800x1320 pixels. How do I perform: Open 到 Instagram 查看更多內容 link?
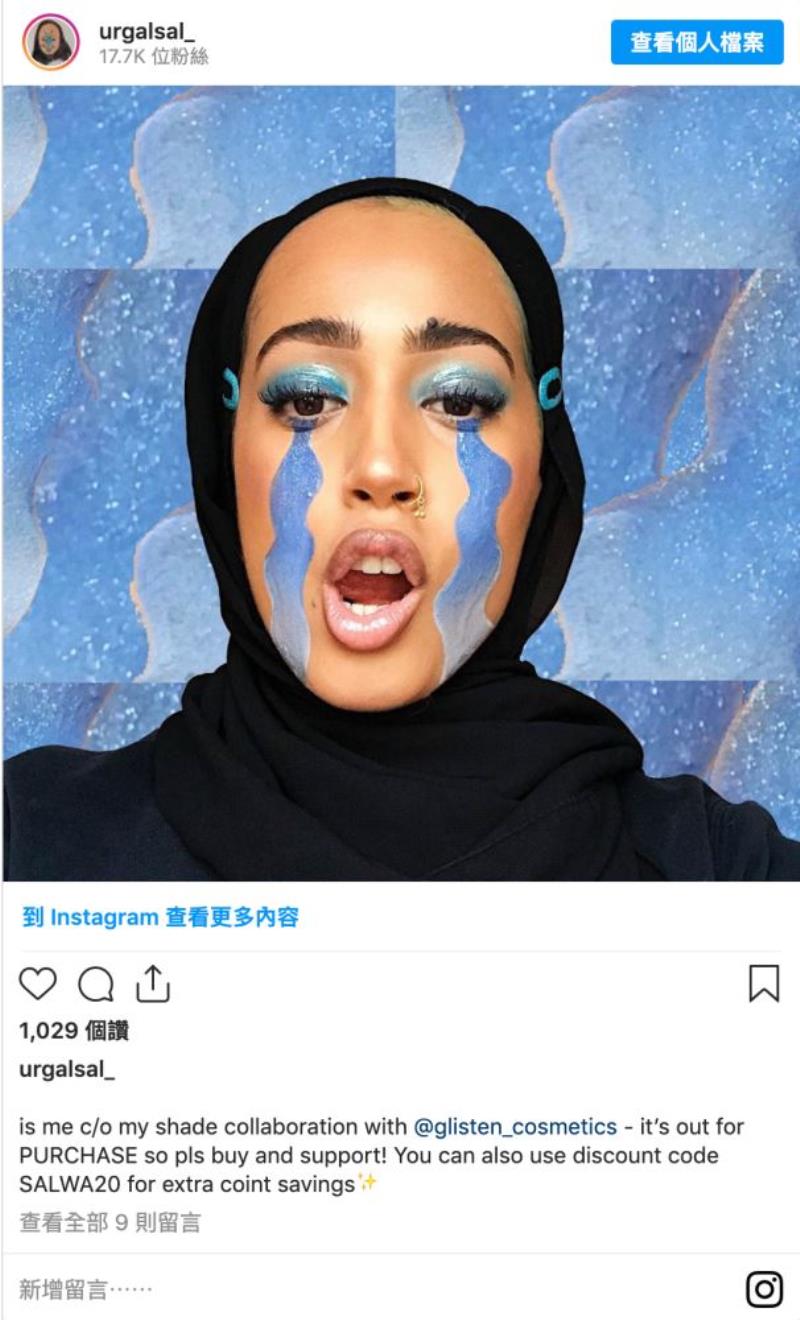tap(160, 917)
